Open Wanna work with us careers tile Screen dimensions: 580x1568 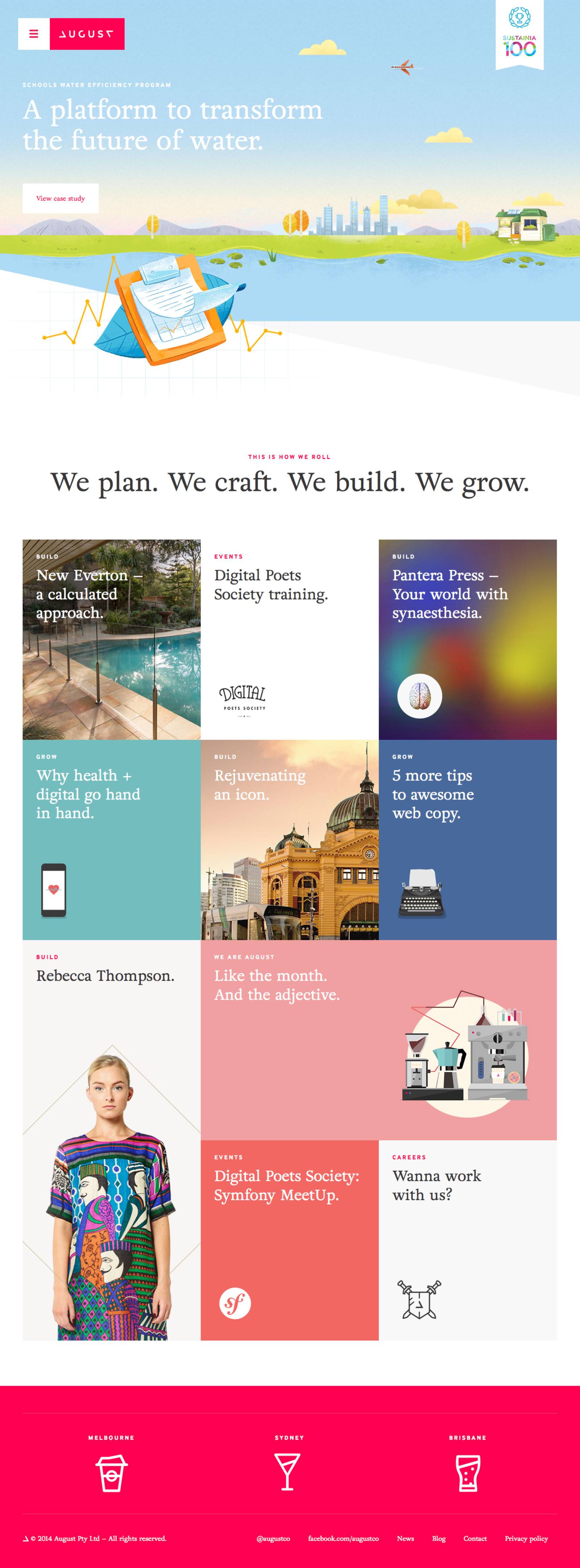pyautogui.click(x=467, y=1240)
